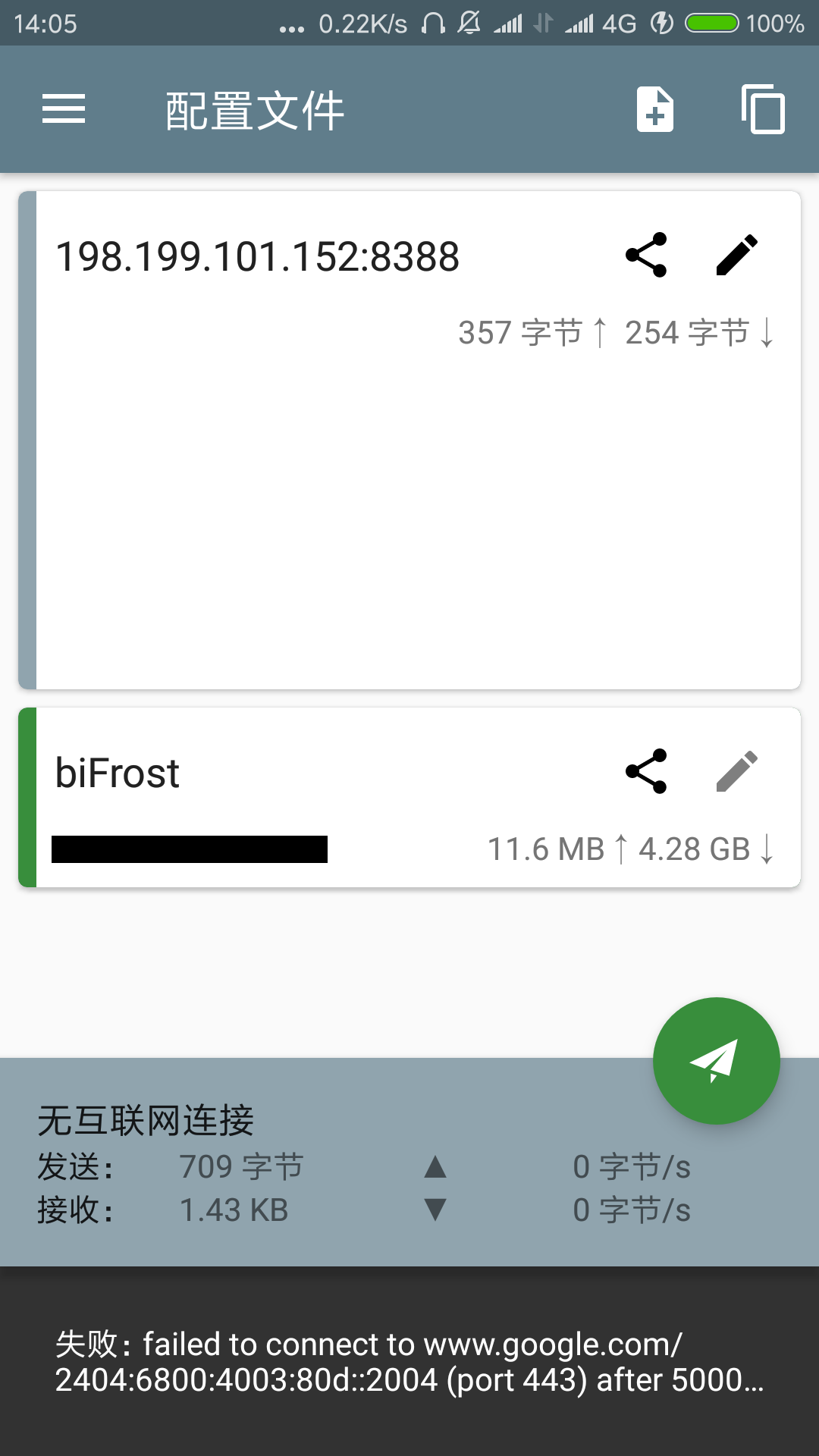The height and width of the screenshot is (1456, 819).
Task: Edit the 198.199.101.152:8388 profile
Action: coord(736,256)
